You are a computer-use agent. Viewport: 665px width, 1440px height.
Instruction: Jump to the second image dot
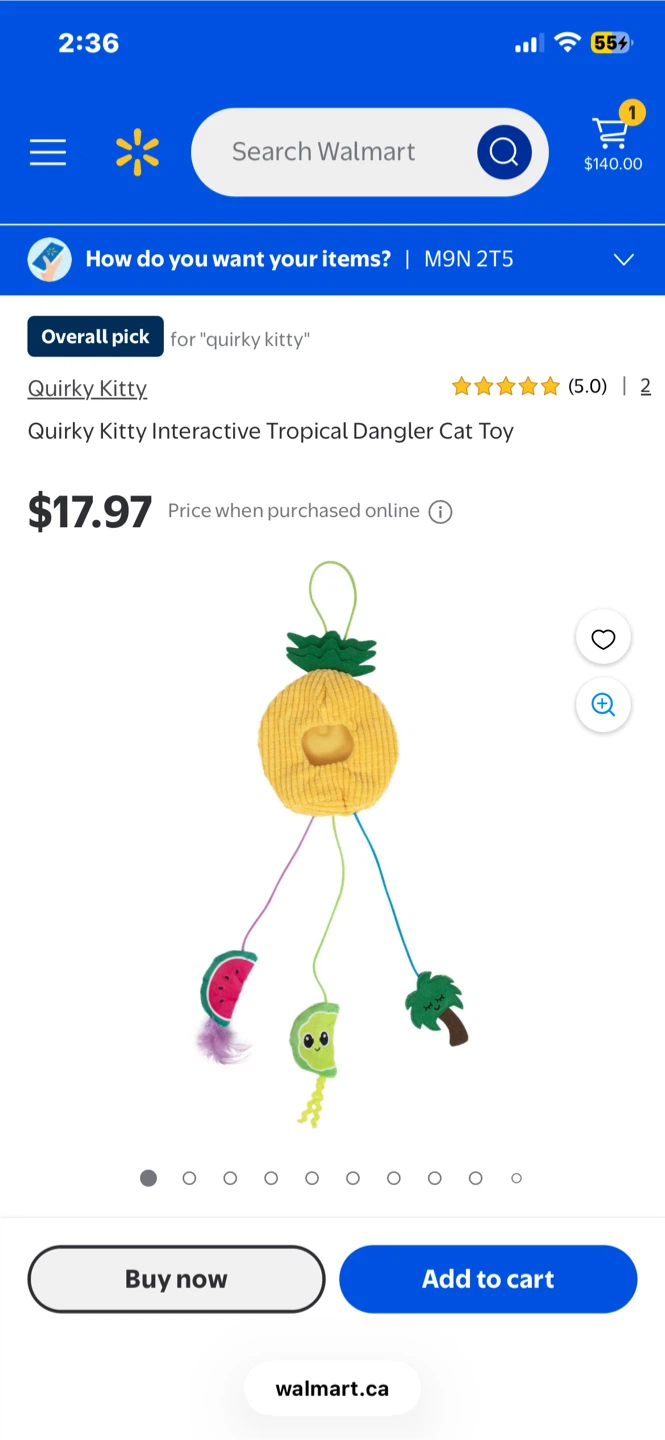189,1178
